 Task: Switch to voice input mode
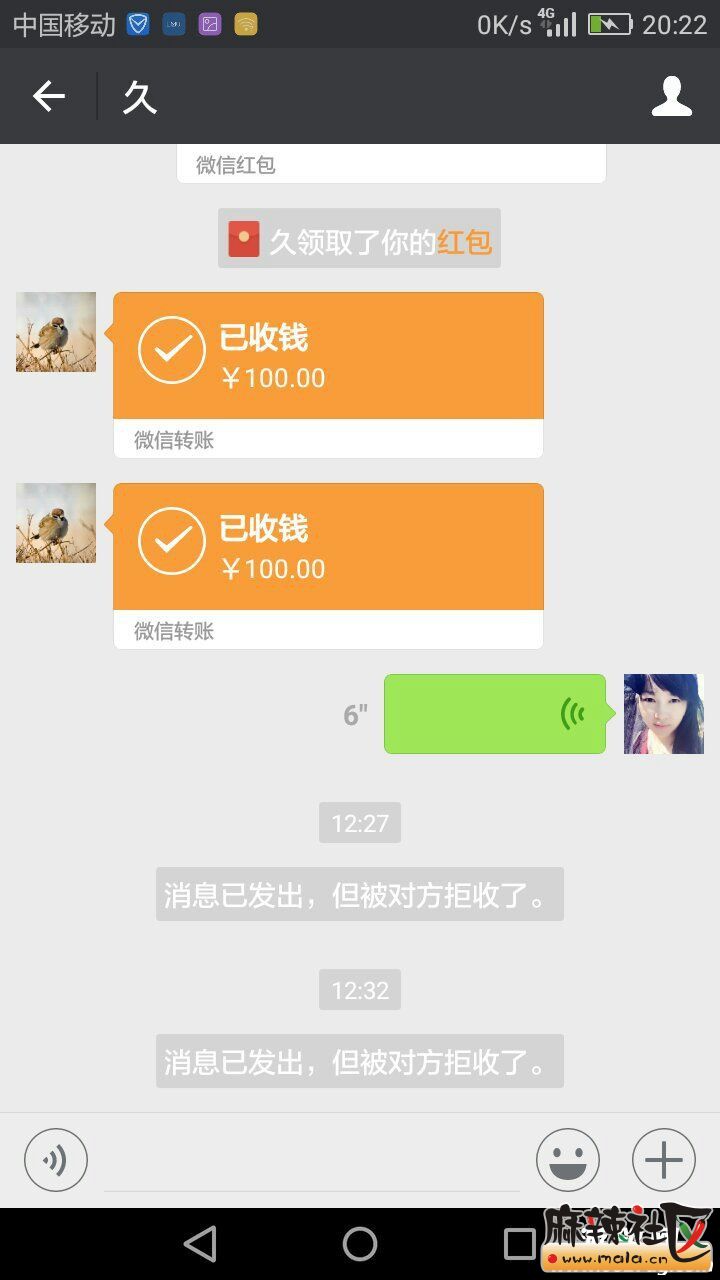[56, 1160]
